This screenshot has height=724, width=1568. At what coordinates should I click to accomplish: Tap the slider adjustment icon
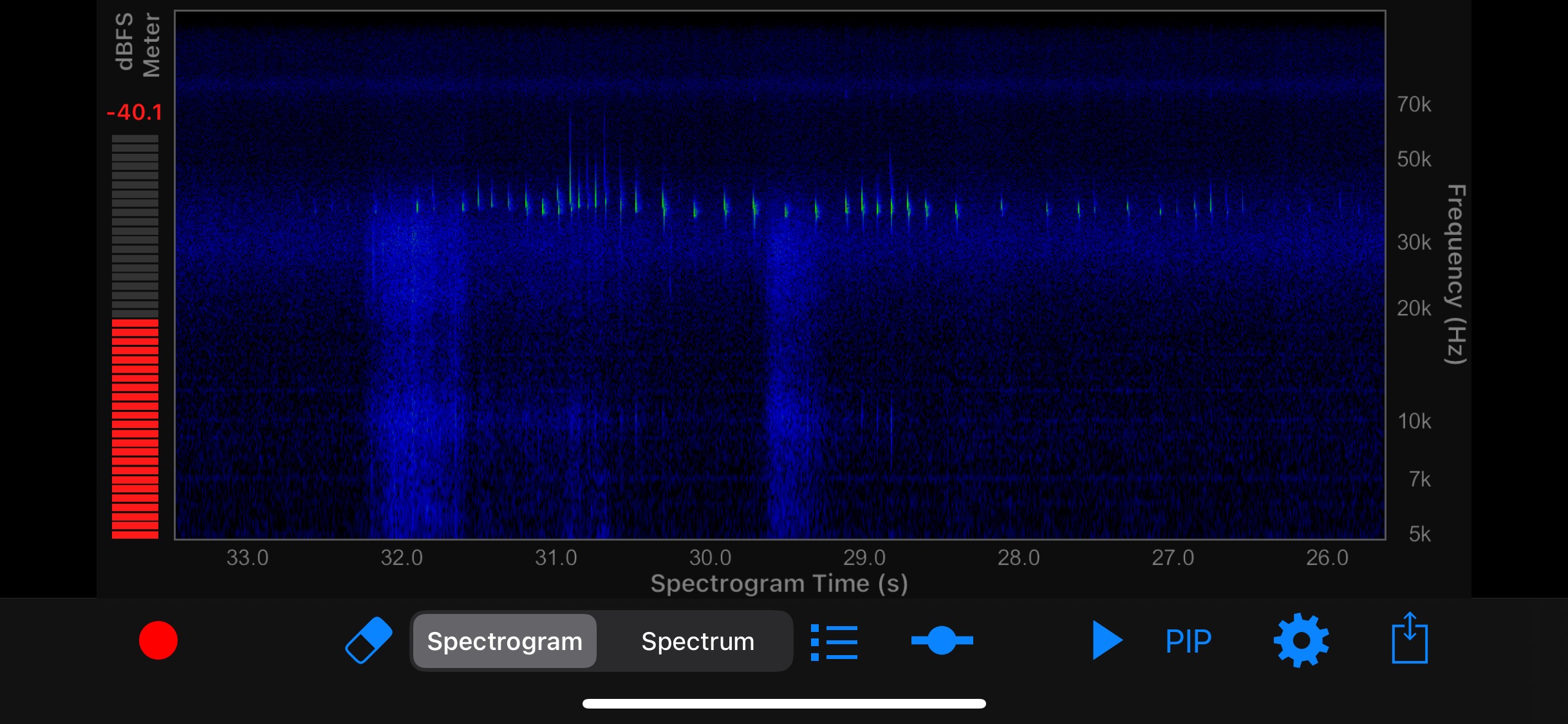click(942, 640)
